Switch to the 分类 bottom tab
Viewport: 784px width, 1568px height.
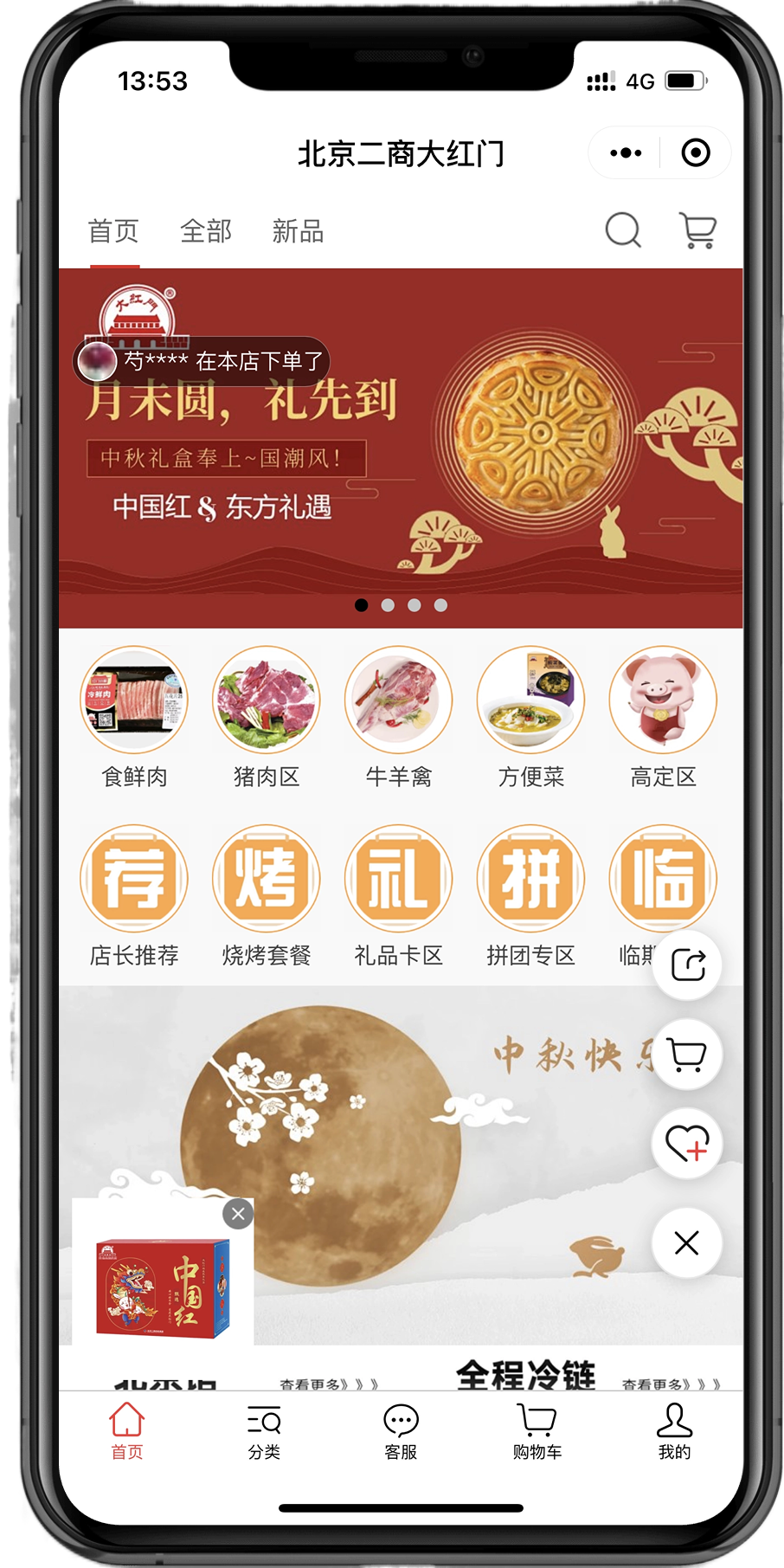pos(264,1433)
